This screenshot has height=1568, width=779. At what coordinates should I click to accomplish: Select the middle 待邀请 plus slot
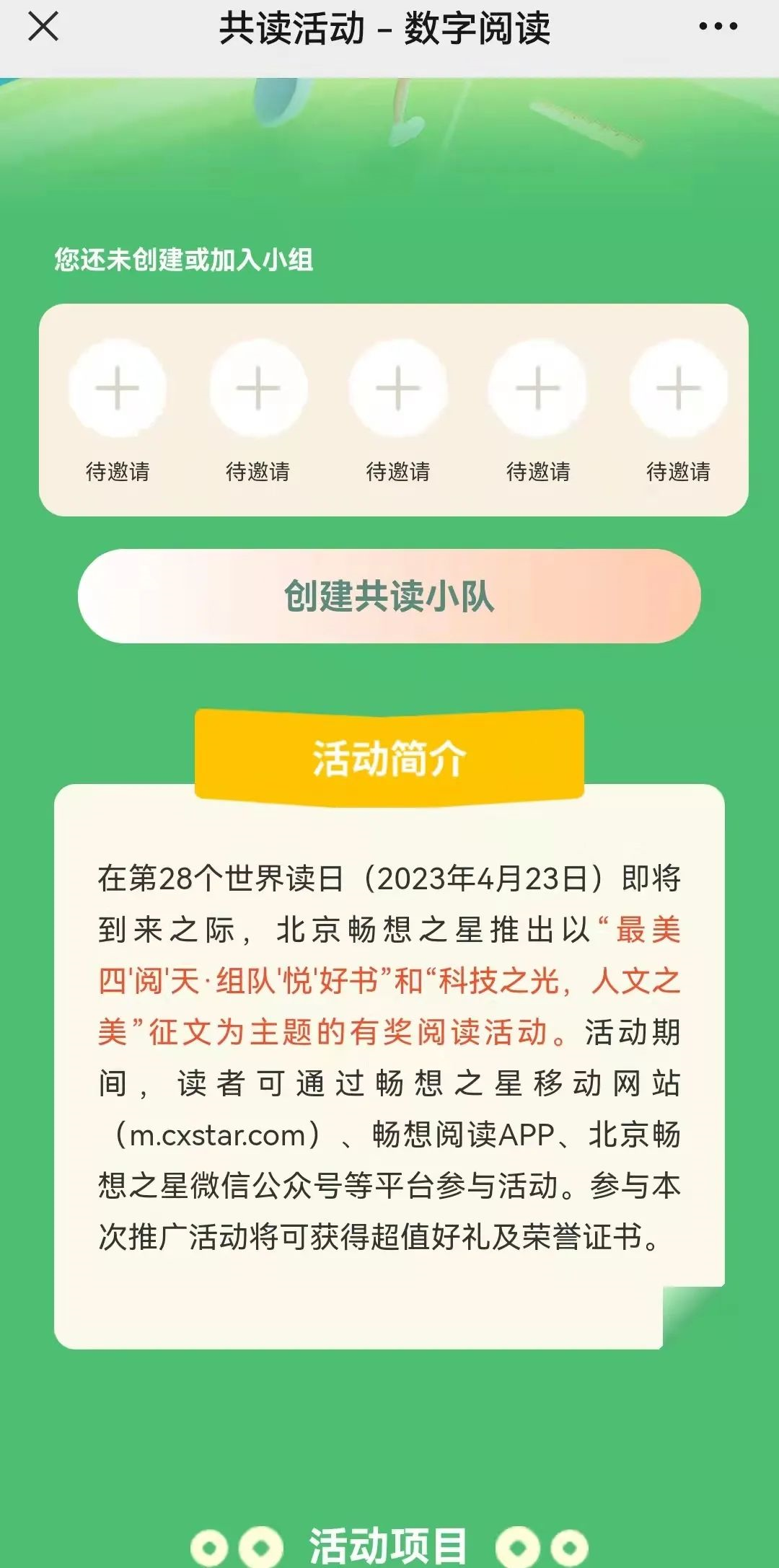[x=398, y=388]
